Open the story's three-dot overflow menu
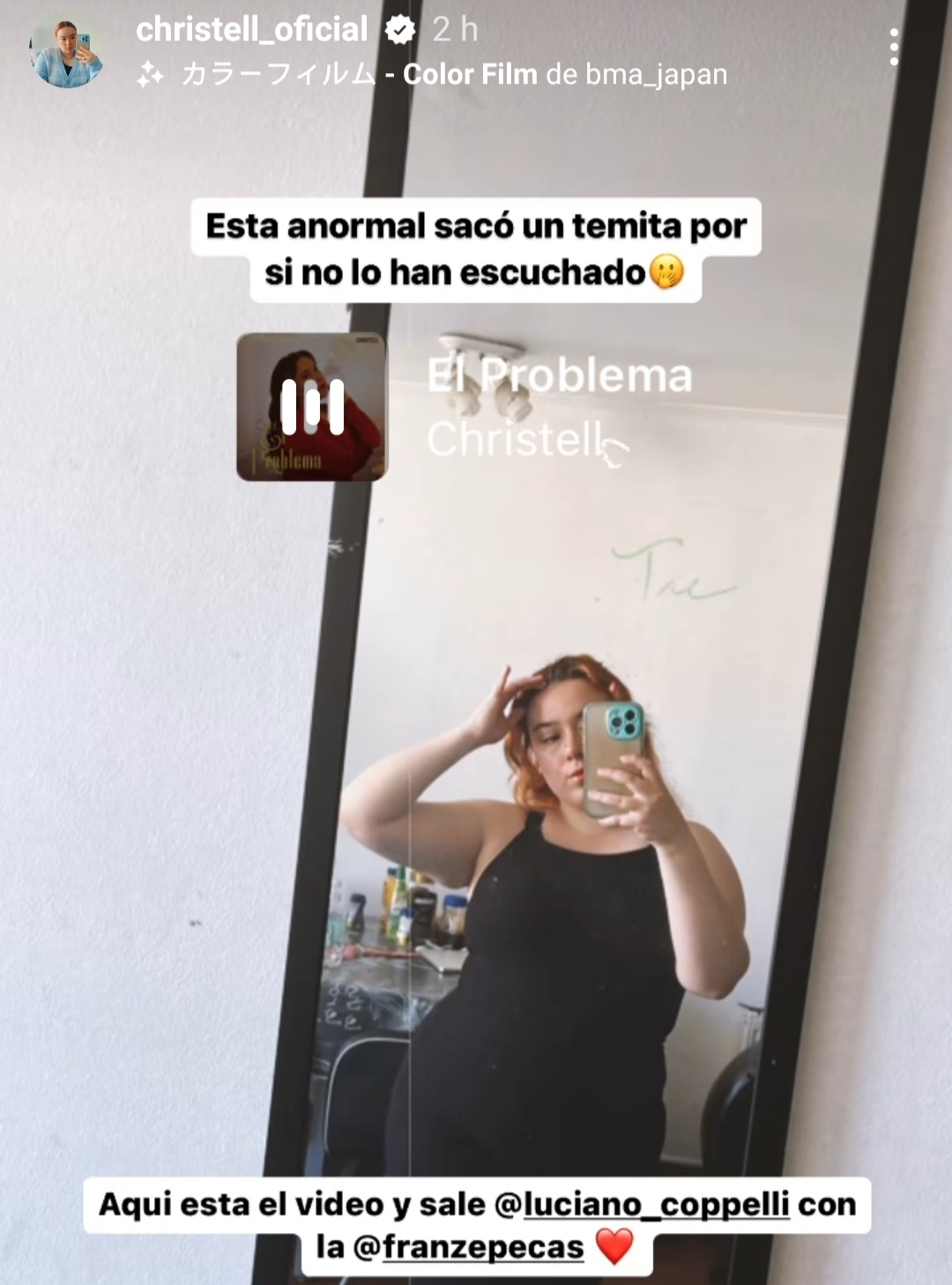952x1285 pixels. coord(894,48)
